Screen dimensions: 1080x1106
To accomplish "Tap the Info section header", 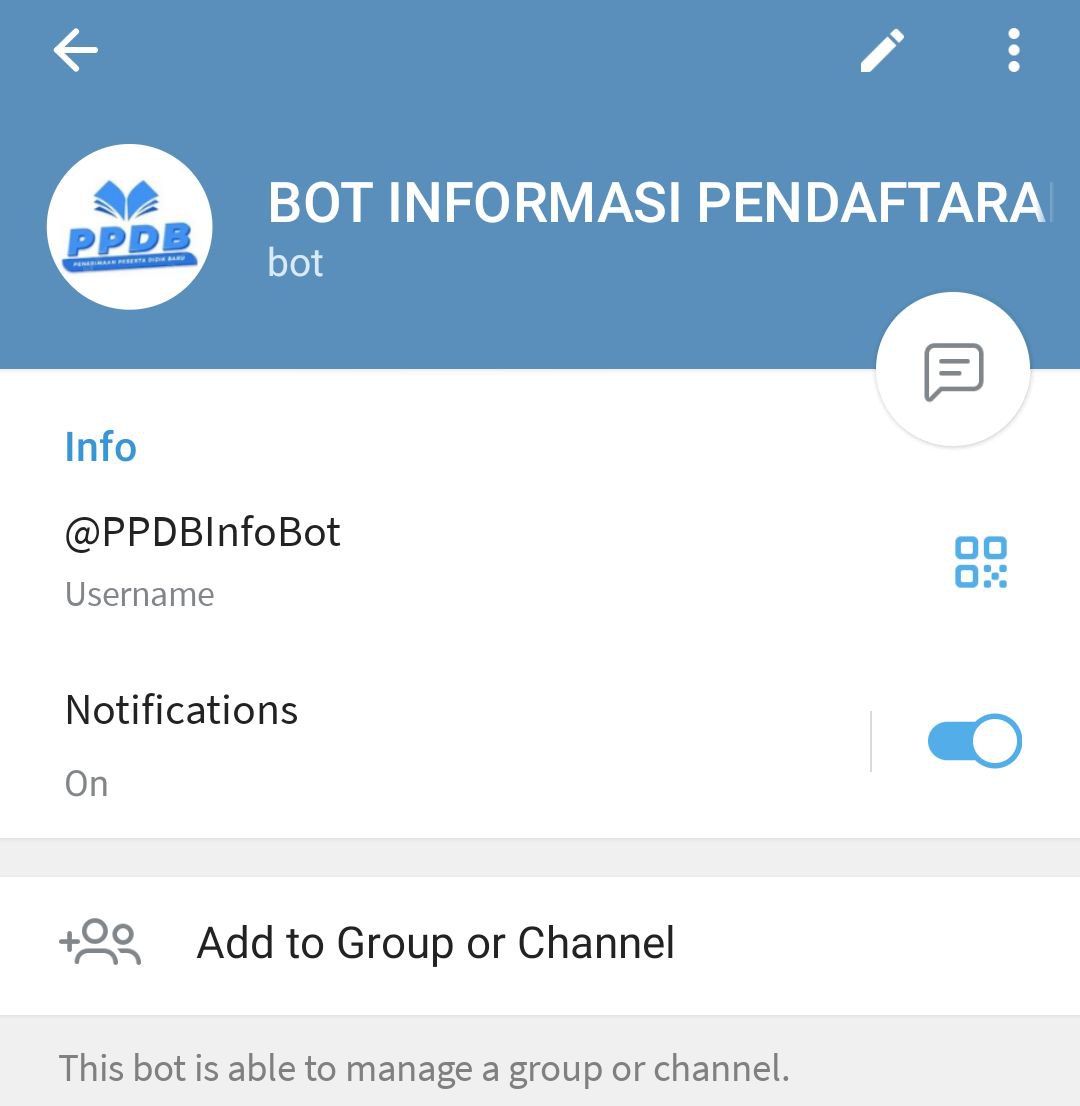I will pyautogui.click(x=100, y=446).
